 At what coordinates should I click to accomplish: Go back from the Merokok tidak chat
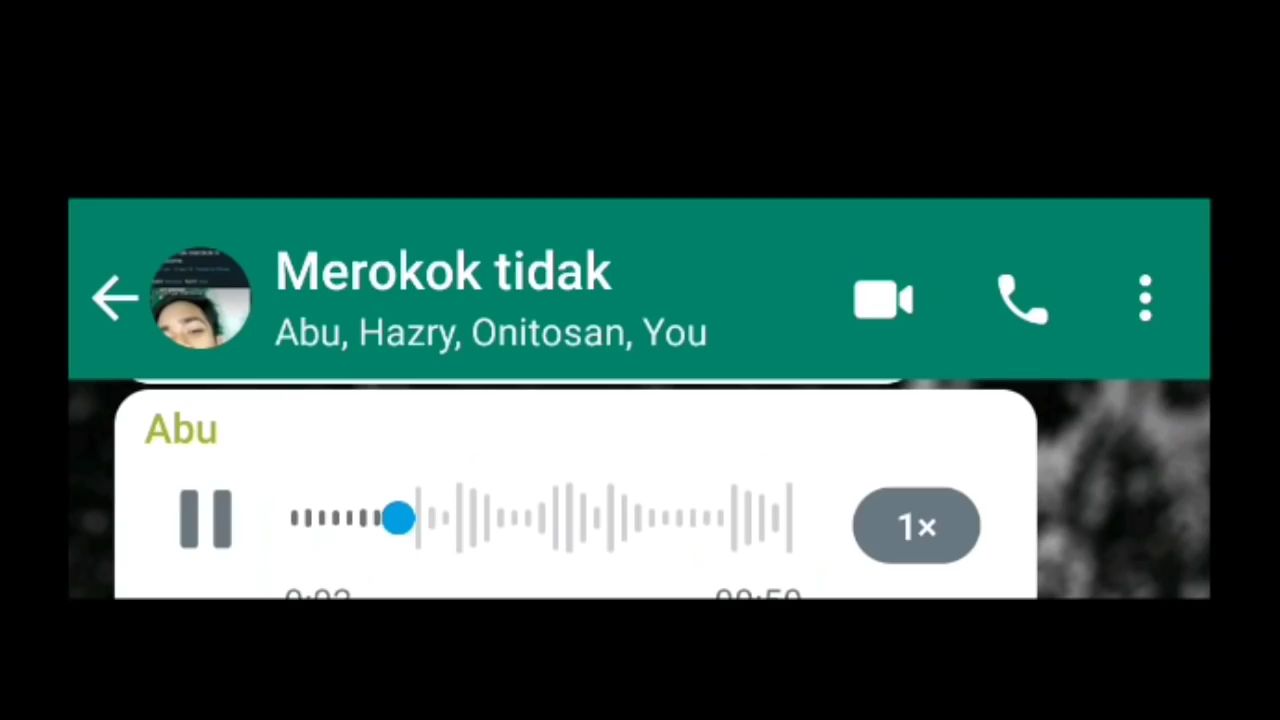115,299
